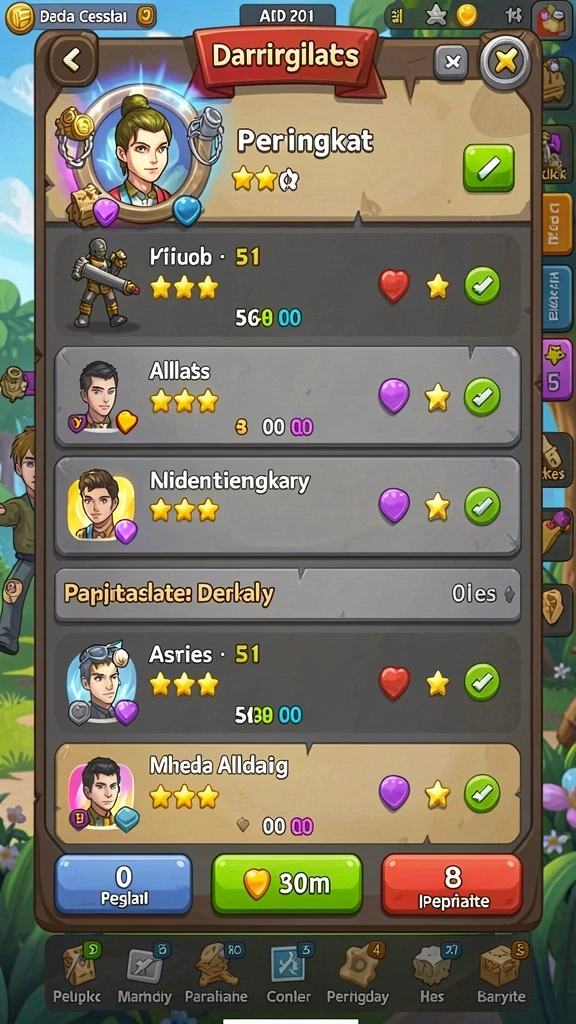Tap the small gray X button
The image size is (576, 1024).
pyautogui.click(x=451, y=63)
